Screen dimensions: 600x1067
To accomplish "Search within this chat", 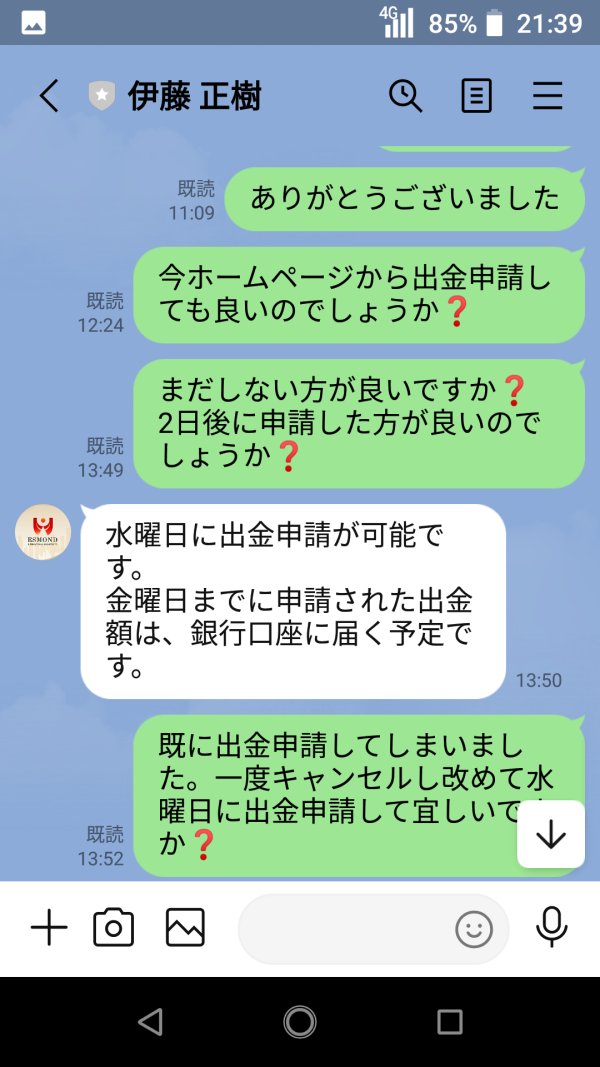I will (405, 96).
